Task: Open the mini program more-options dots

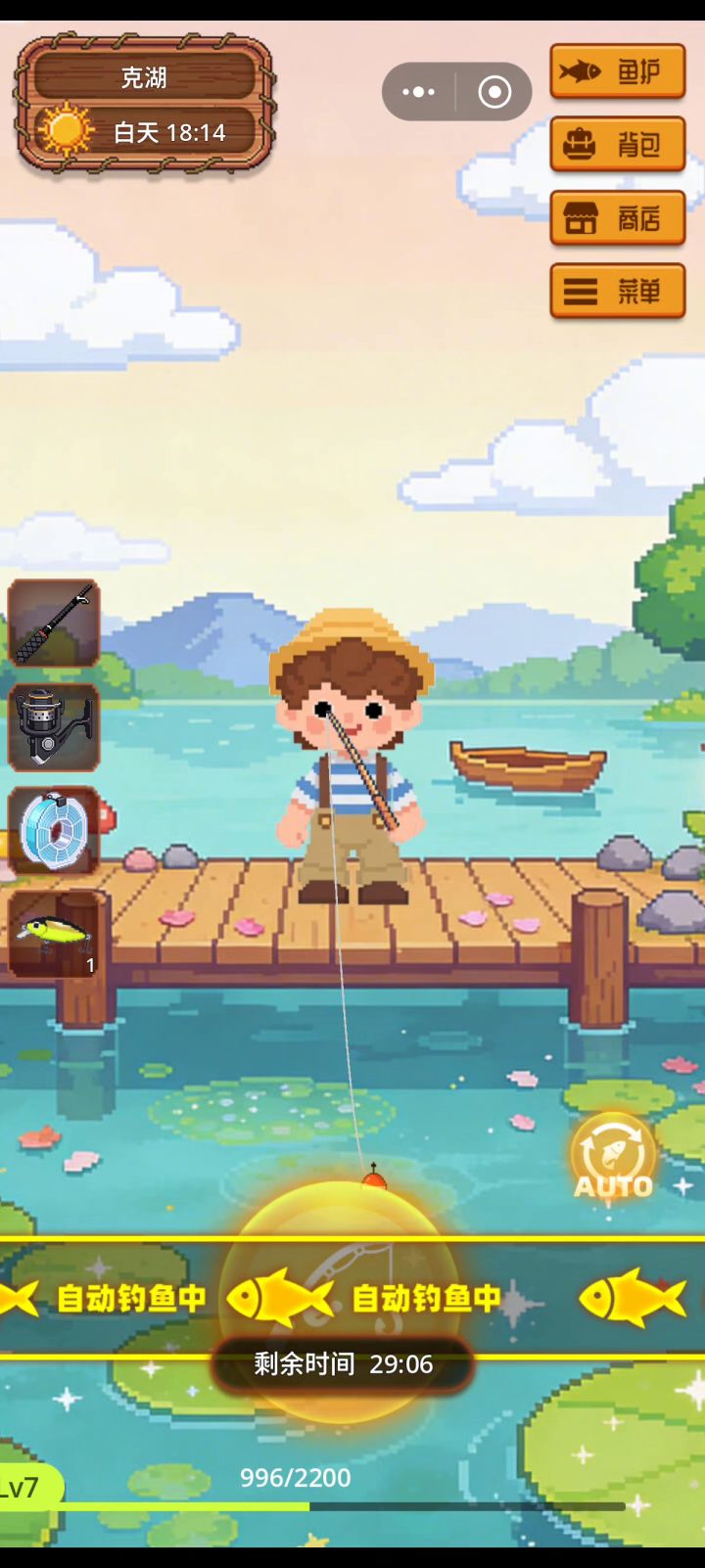Action: [x=419, y=92]
